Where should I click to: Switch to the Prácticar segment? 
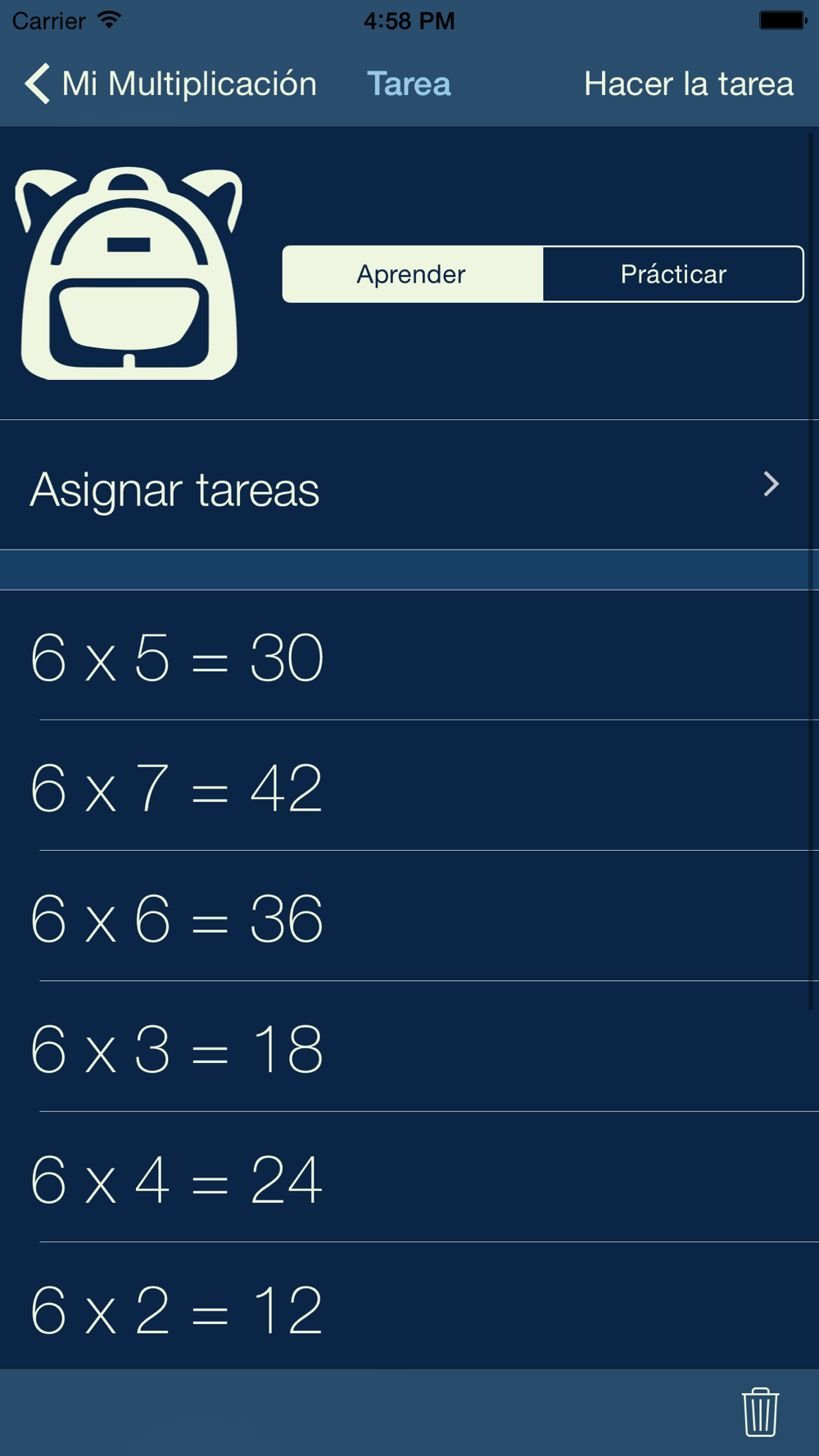point(673,274)
